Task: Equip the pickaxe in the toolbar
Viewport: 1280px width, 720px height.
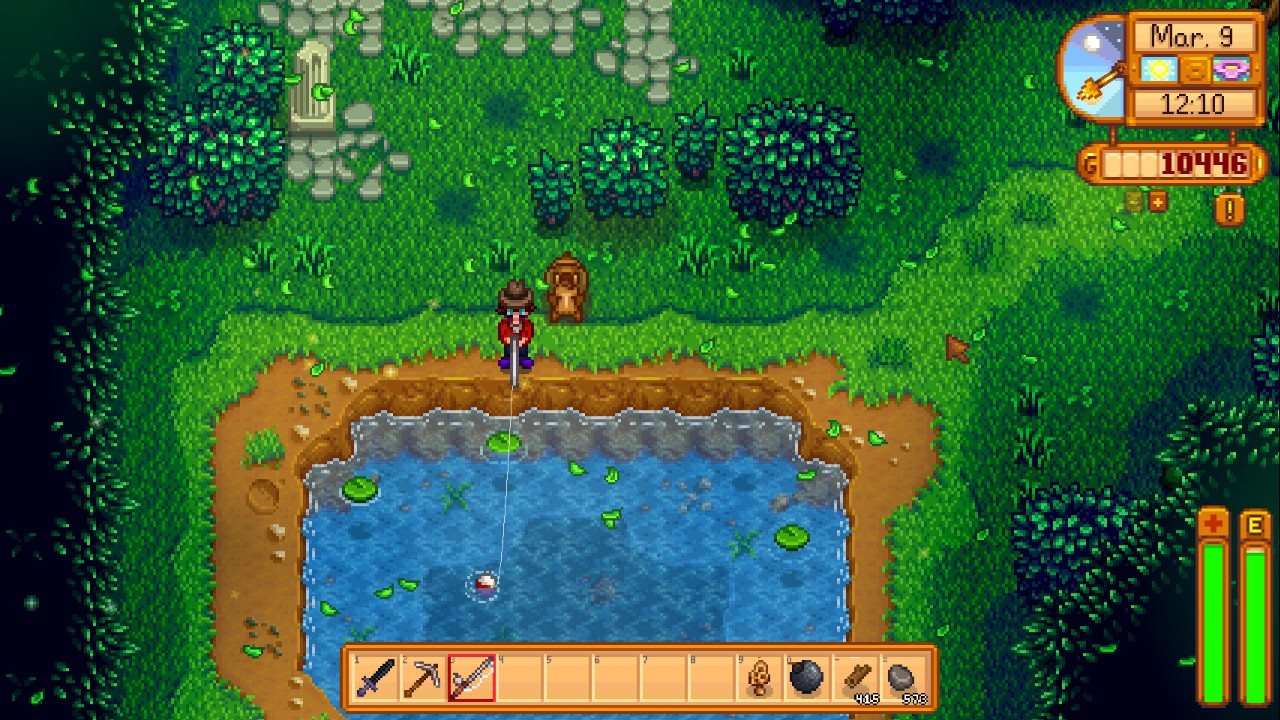Action: pos(423,679)
